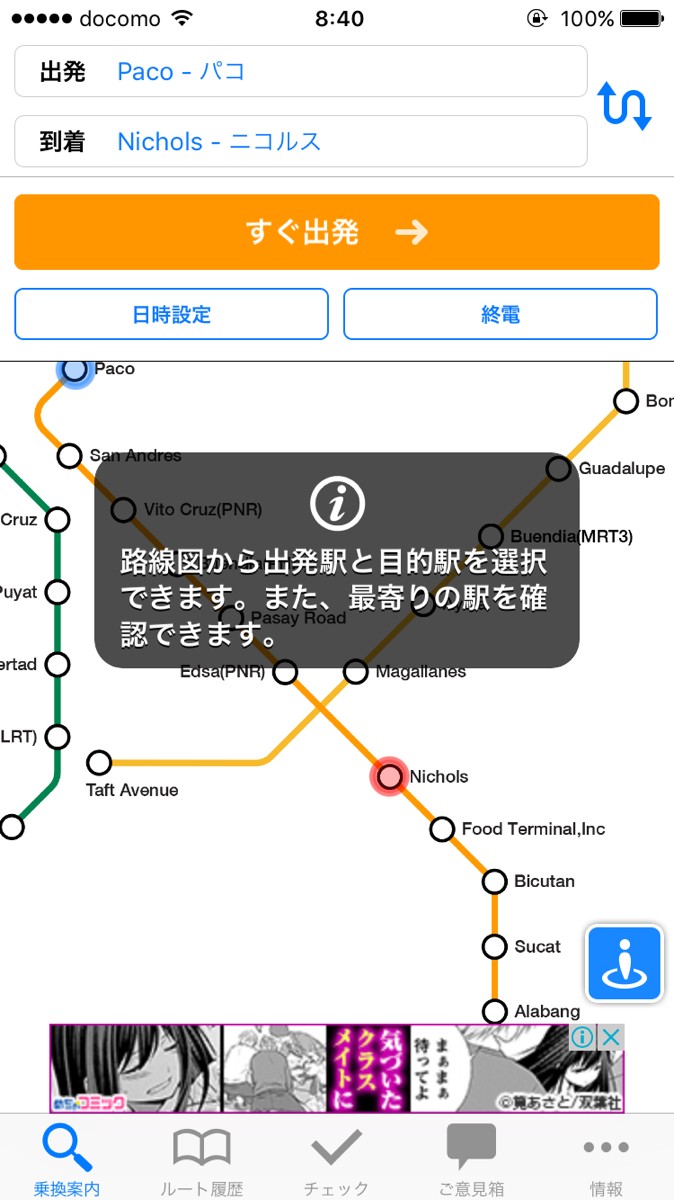This screenshot has width=674, height=1200.
Task: Select Bicutan station on the map
Action: coord(494,881)
